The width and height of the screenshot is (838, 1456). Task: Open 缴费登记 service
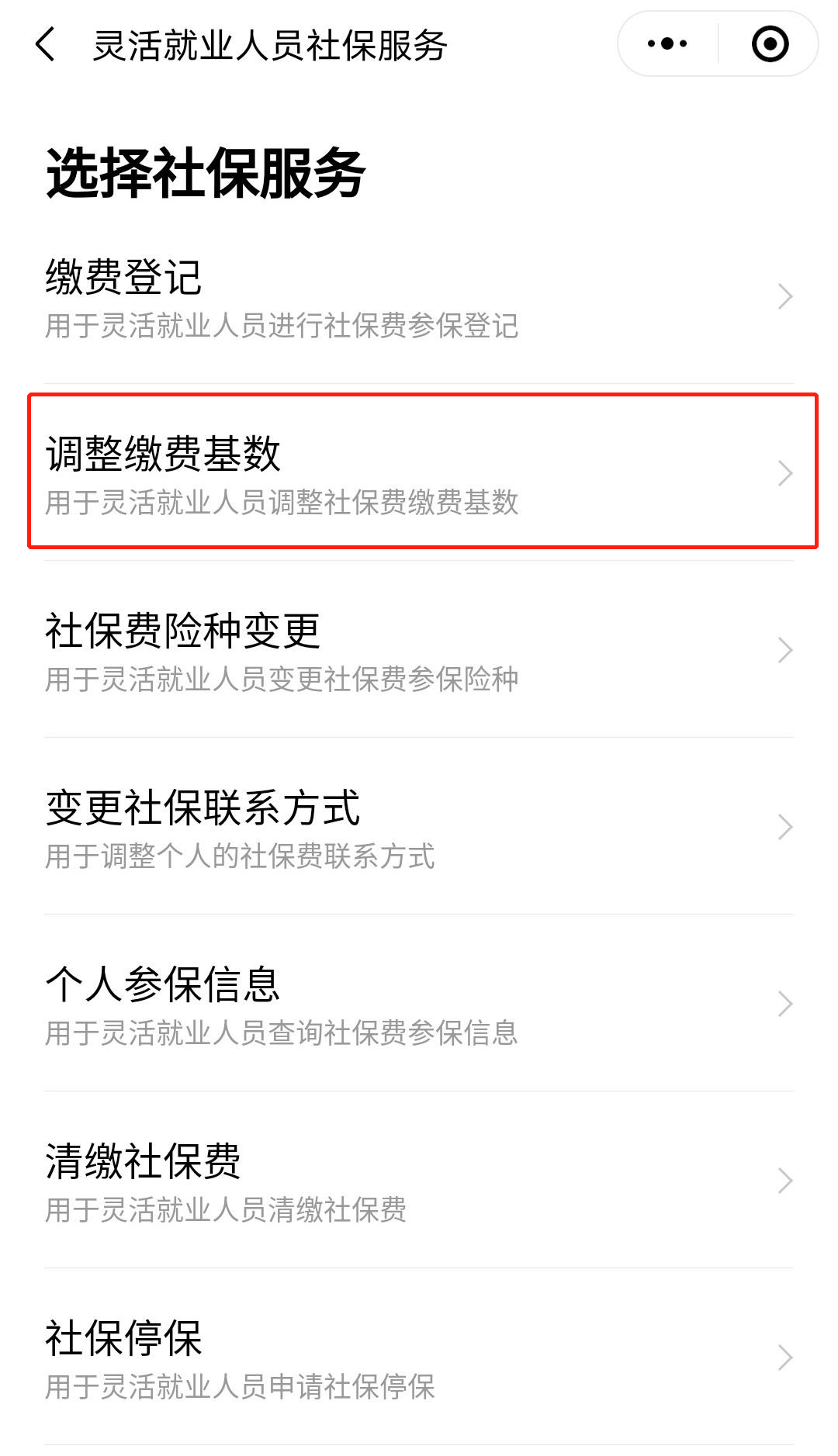(419, 296)
